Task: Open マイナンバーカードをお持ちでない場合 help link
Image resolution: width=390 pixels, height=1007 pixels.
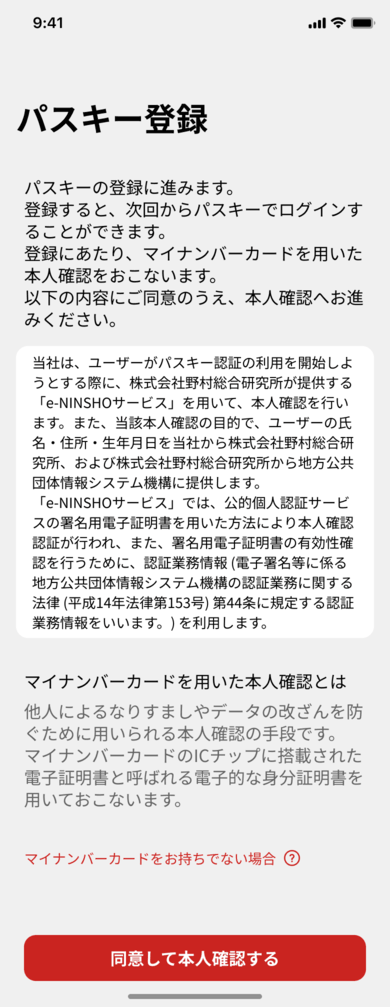Action: (162, 858)
